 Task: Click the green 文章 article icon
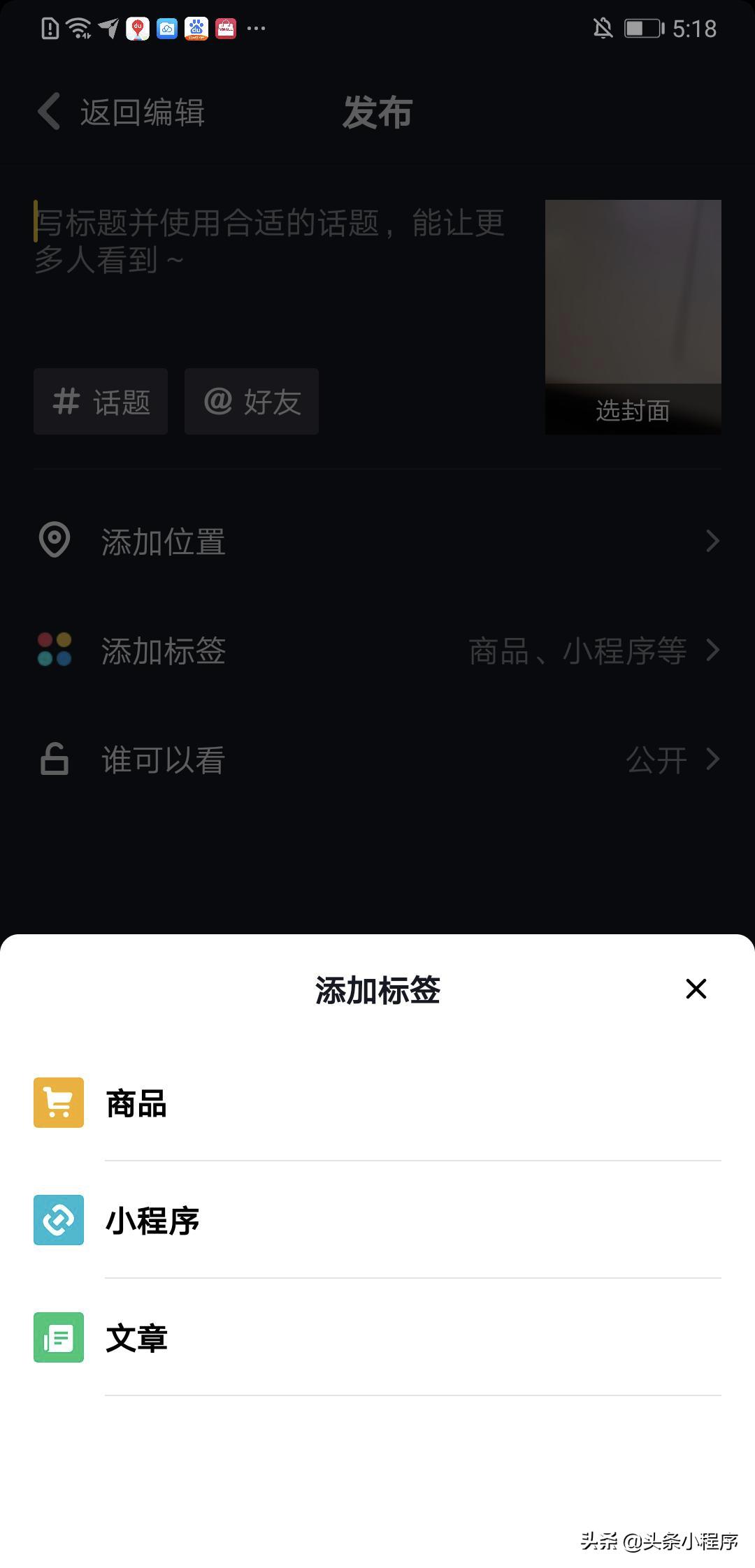click(x=59, y=1337)
